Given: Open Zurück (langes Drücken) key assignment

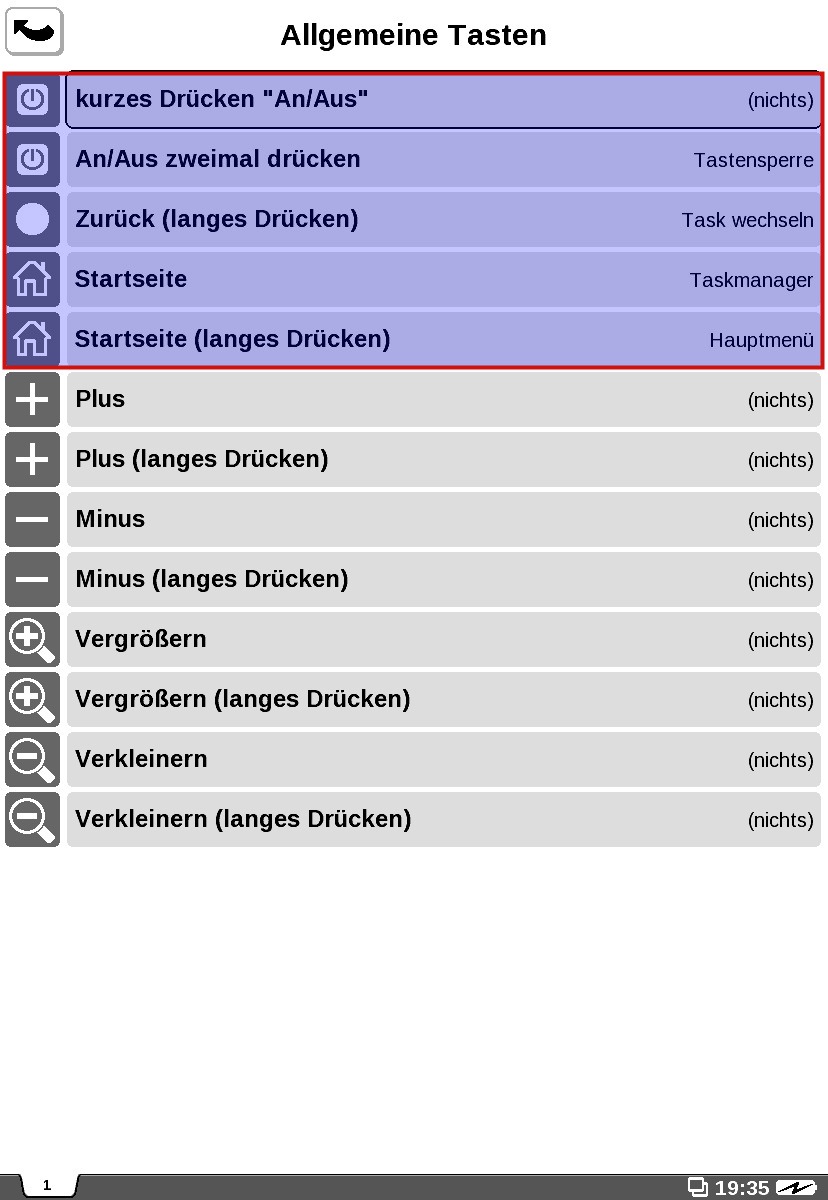Looking at the screenshot, I should pos(443,220).
